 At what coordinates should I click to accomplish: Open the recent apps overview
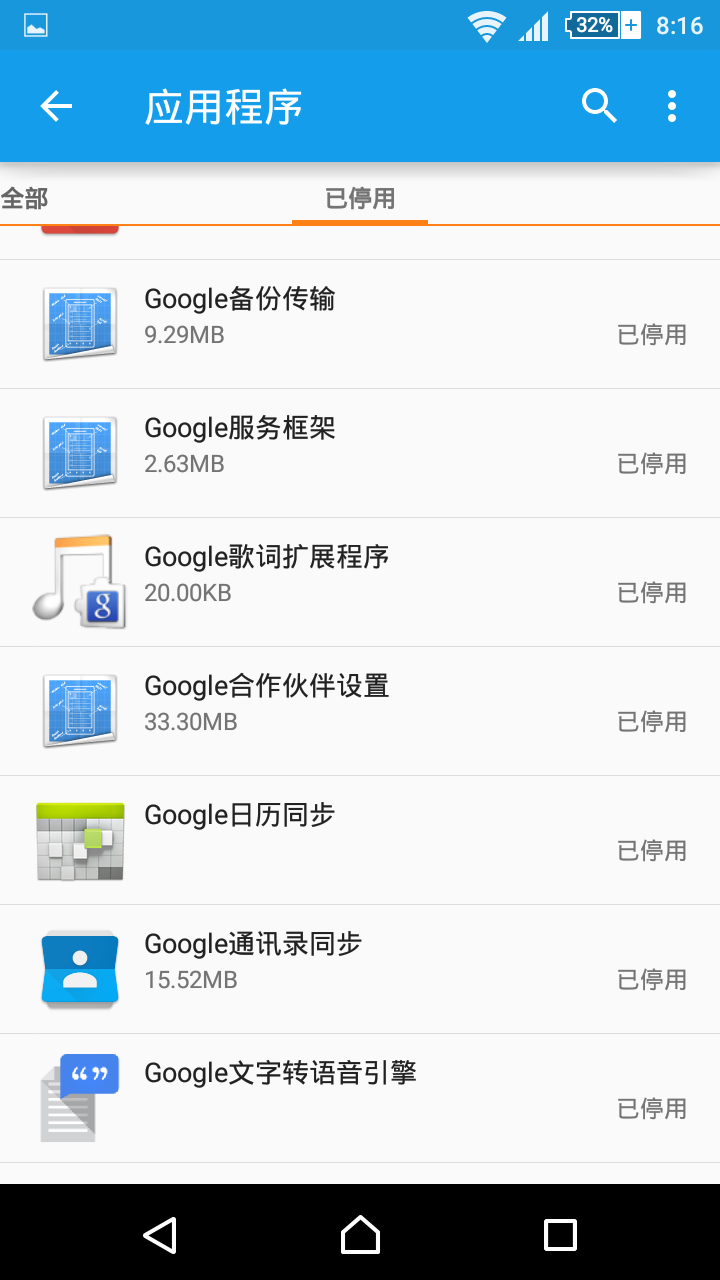(560, 1235)
